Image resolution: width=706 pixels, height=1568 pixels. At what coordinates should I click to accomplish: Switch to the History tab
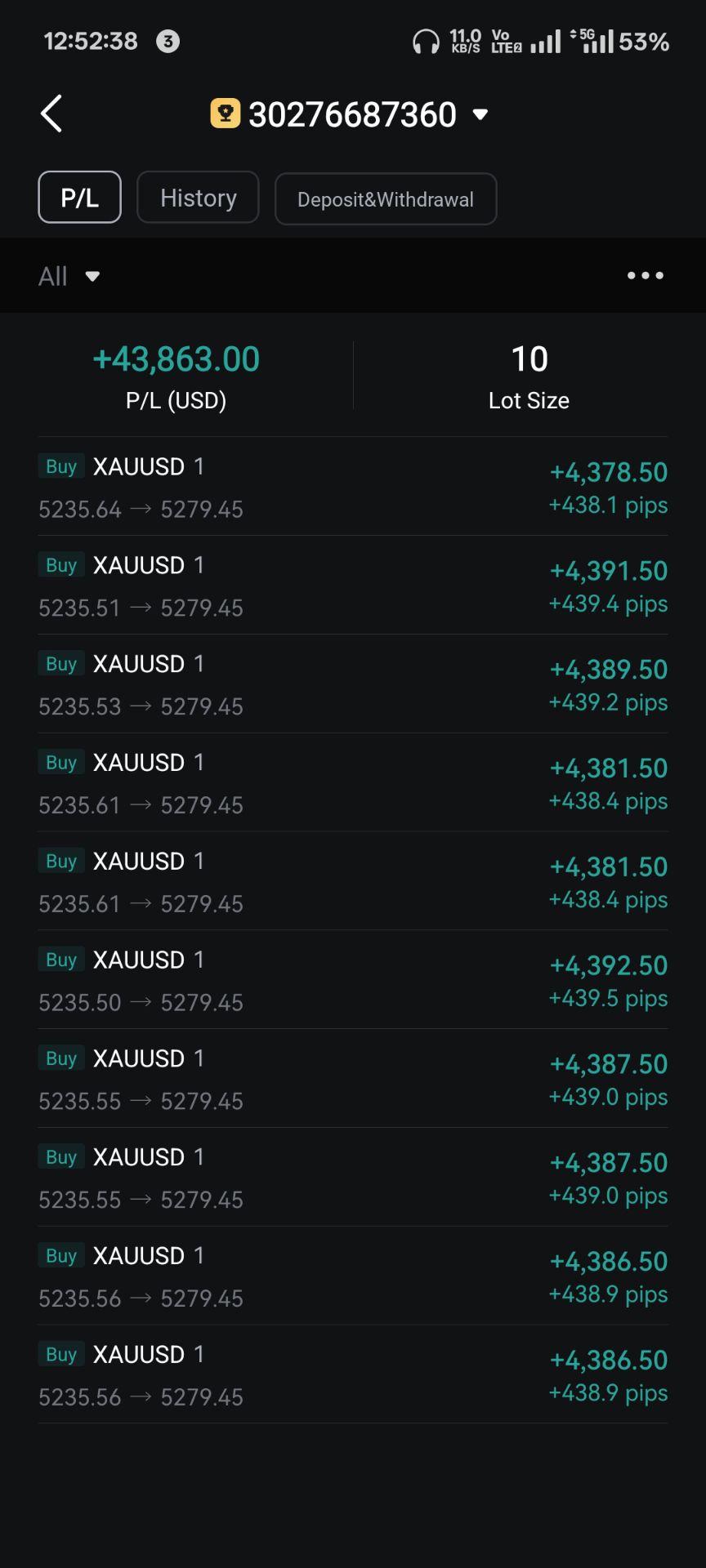198,198
